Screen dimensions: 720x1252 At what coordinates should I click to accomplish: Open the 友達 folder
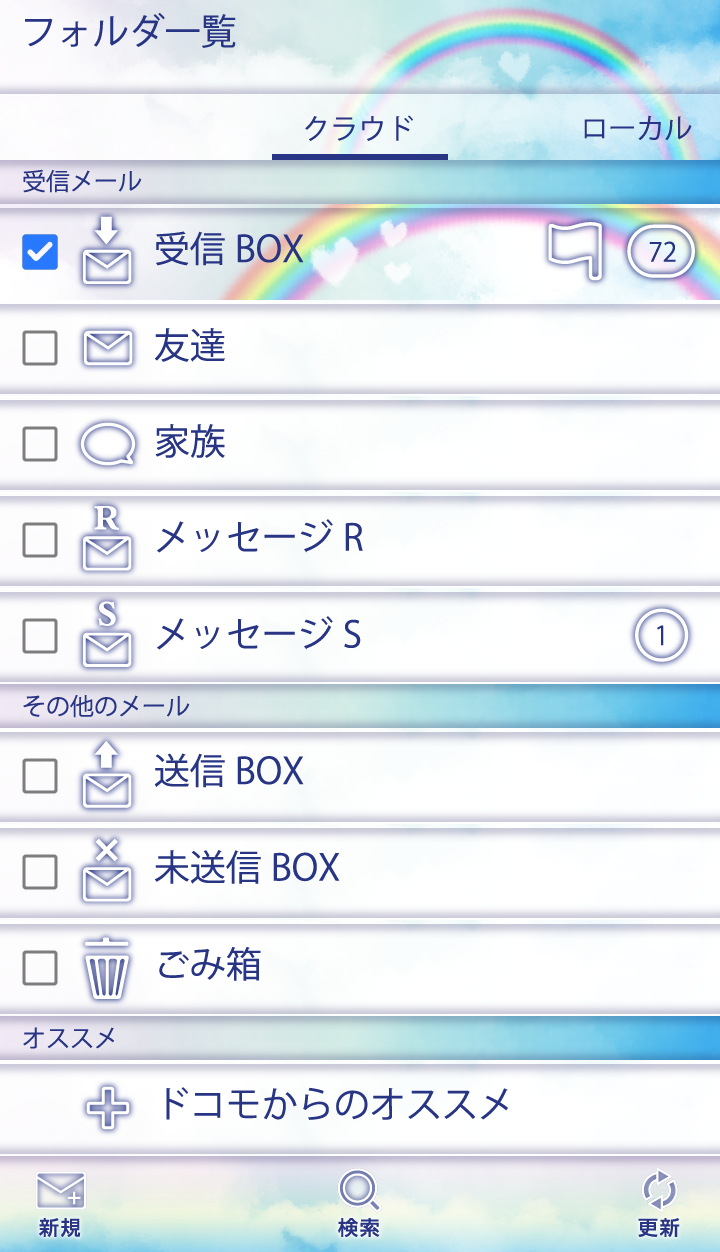[190, 347]
